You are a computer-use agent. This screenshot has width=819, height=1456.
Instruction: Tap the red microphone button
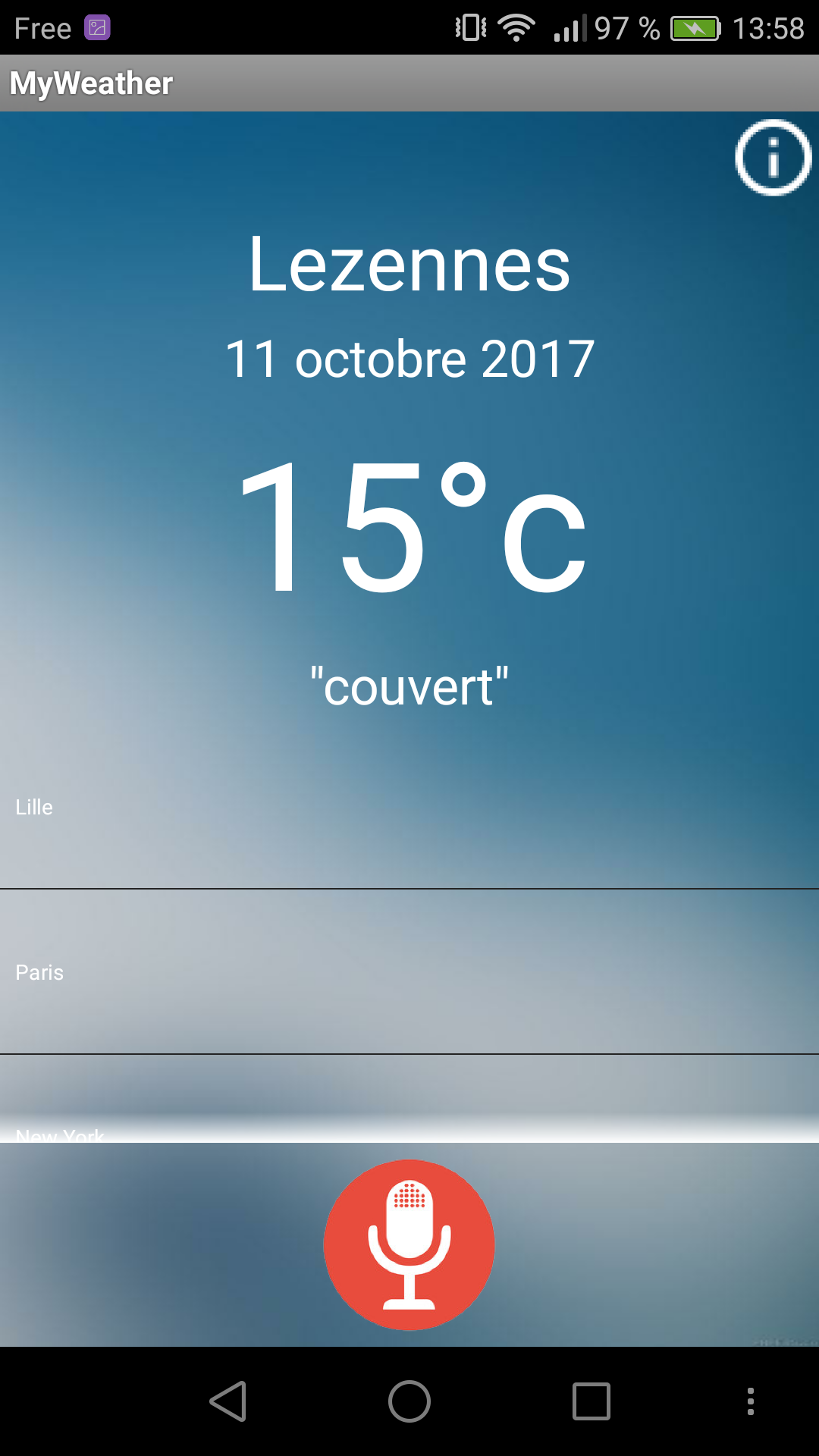click(x=409, y=1244)
